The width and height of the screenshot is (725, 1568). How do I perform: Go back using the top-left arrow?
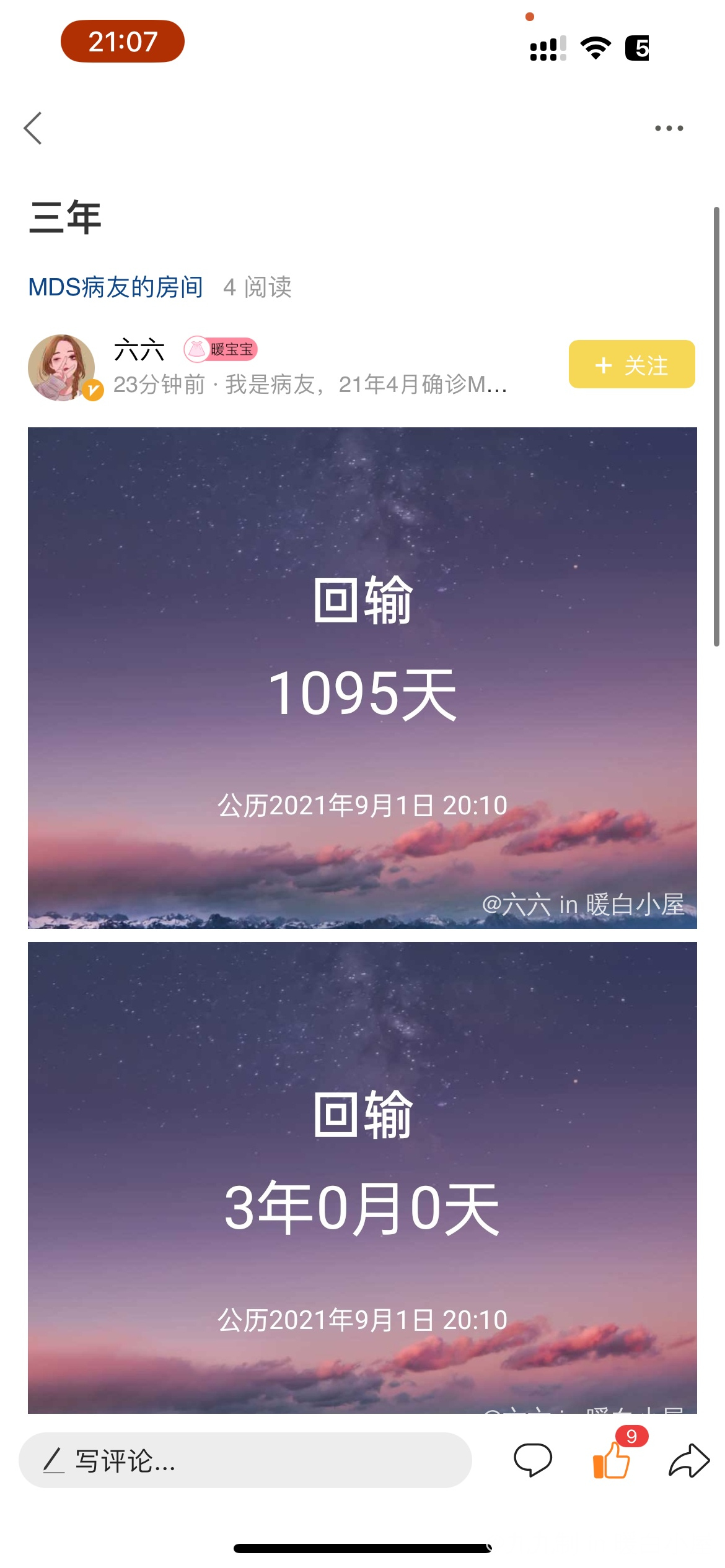[33, 128]
